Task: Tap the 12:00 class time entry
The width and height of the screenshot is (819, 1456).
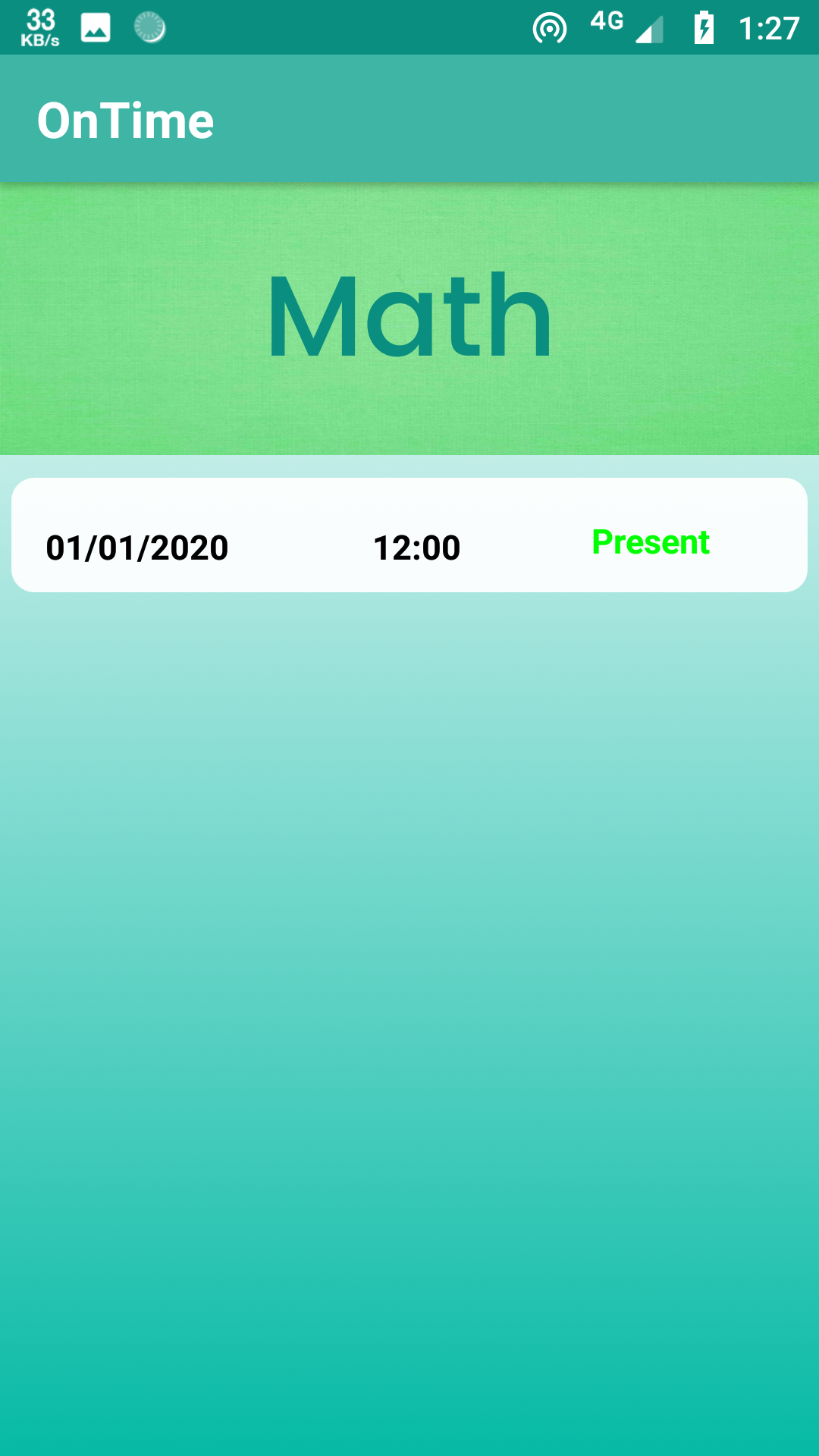Action: [417, 547]
